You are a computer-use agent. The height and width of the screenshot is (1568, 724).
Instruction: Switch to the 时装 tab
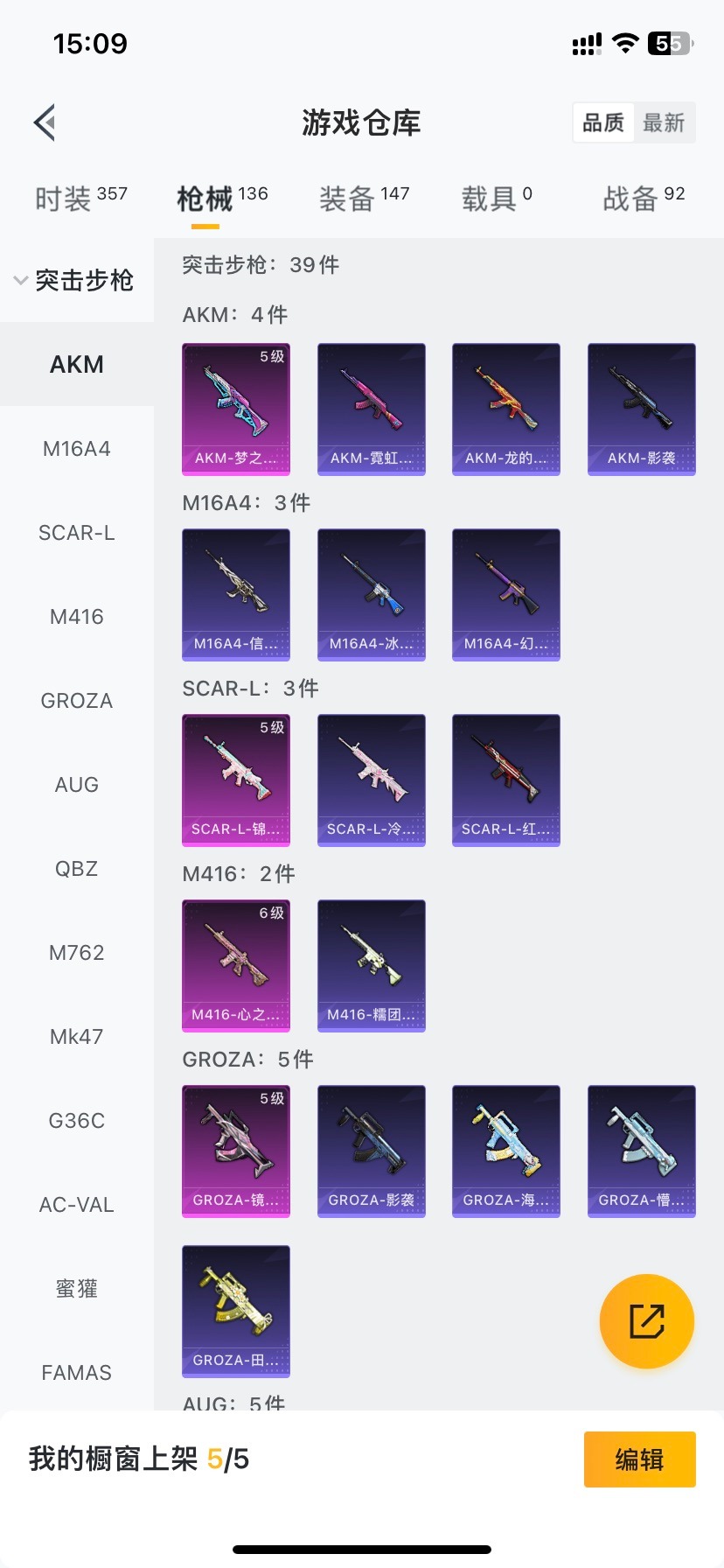[x=80, y=199]
